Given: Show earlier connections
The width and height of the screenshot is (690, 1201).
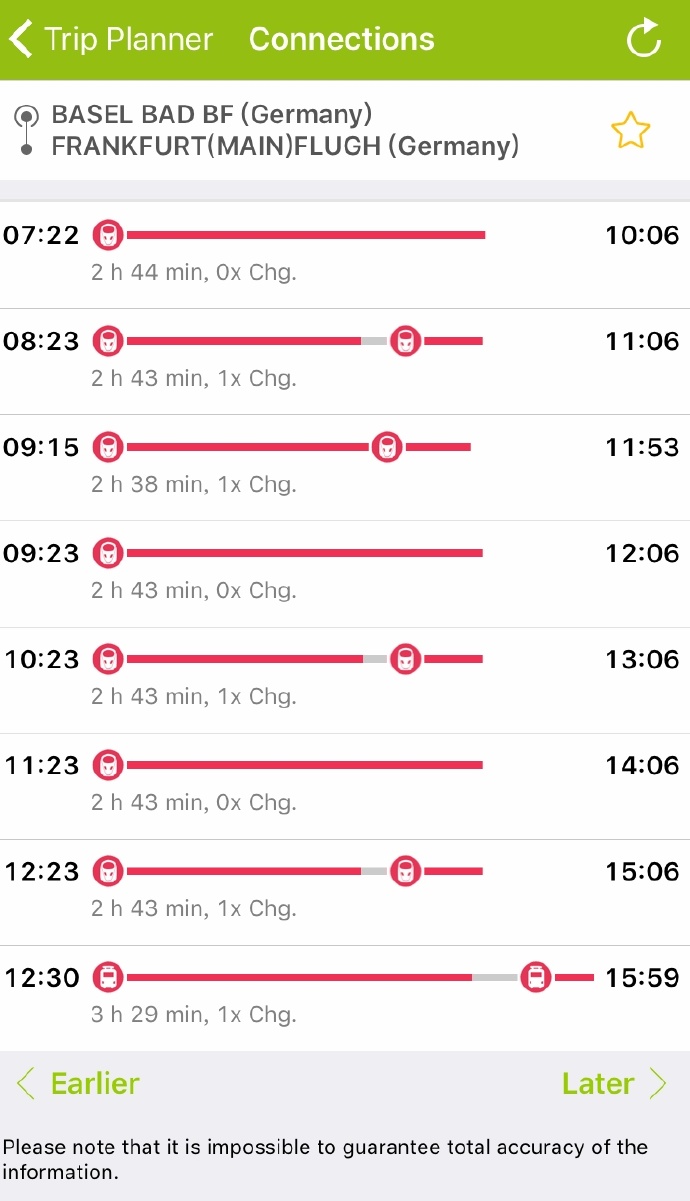Looking at the screenshot, I should point(78,1083).
